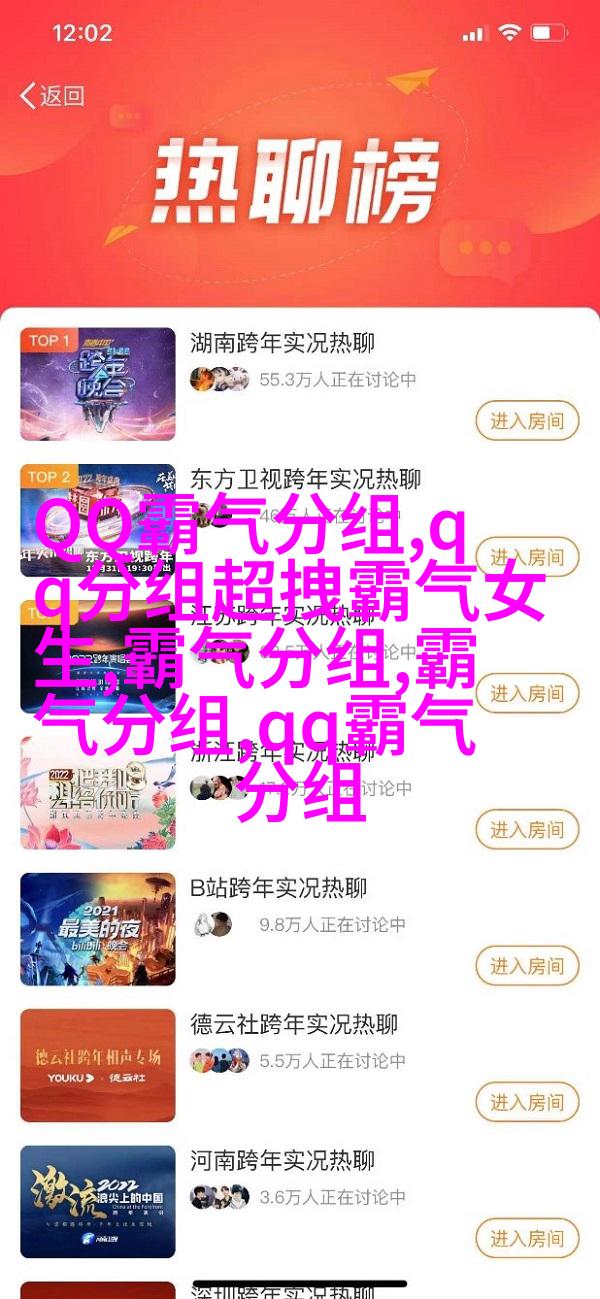Screen dimensions: 600x1299
Task: Open the 湖南跨年实况热聊 TOP 1 thumbnail
Action: click(x=98, y=385)
